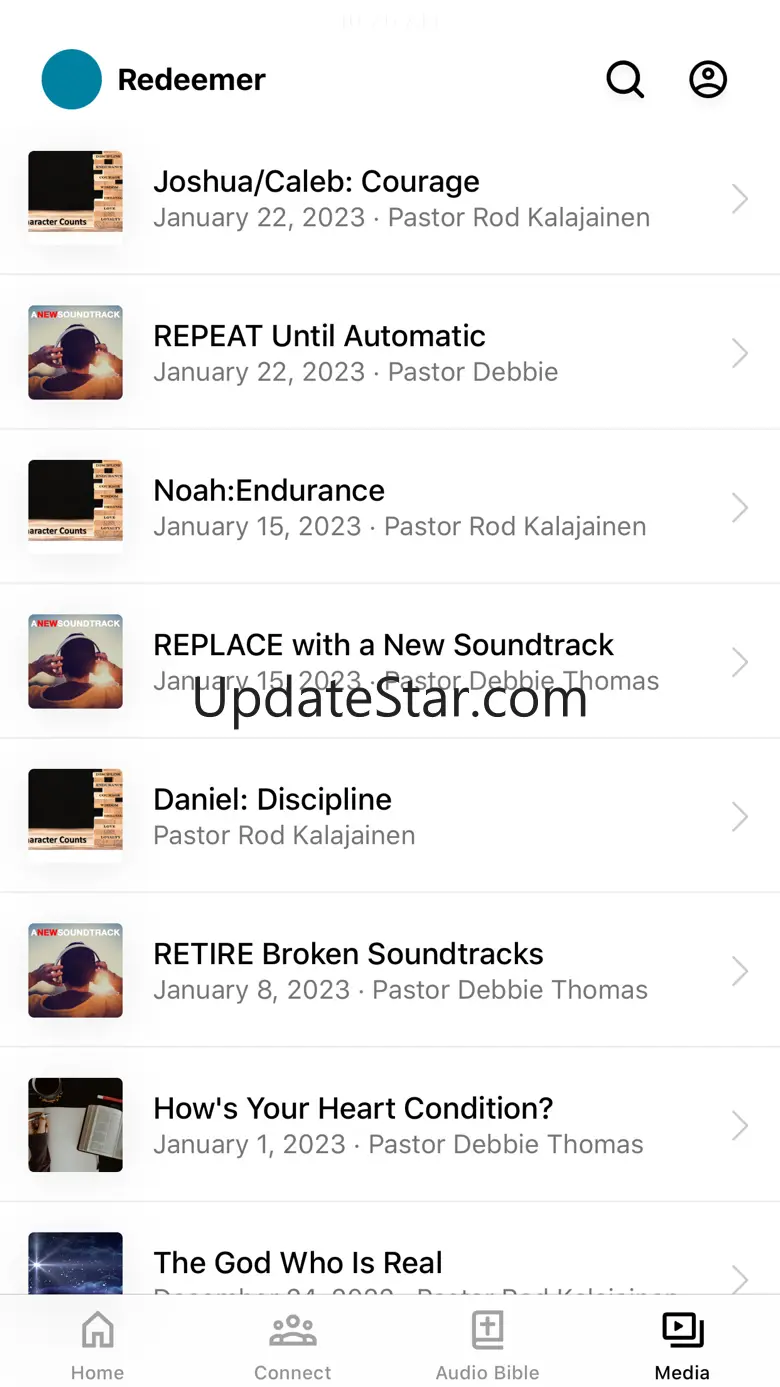Open the Joshua/Caleb: Courage sermon
780x1387 pixels.
390,198
